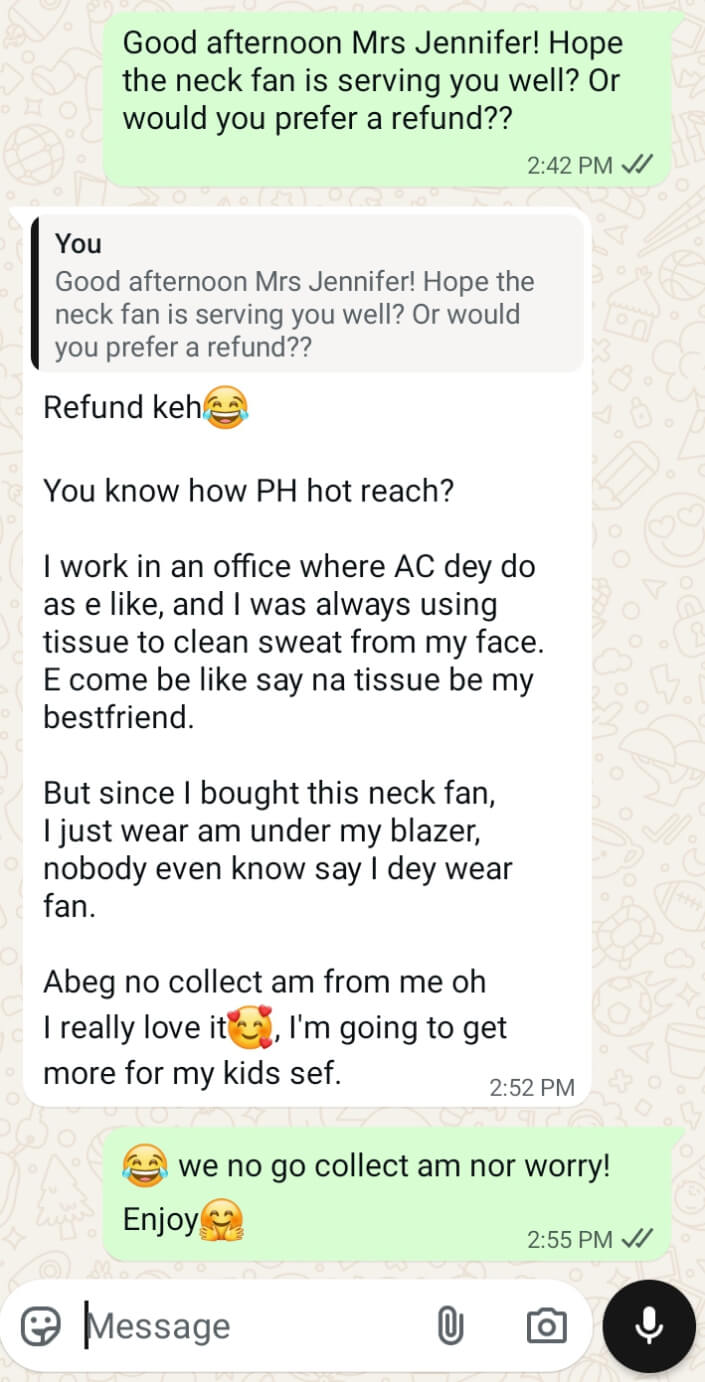Open the attachment paperclip menu
705x1382 pixels.
pos(450,1327)
